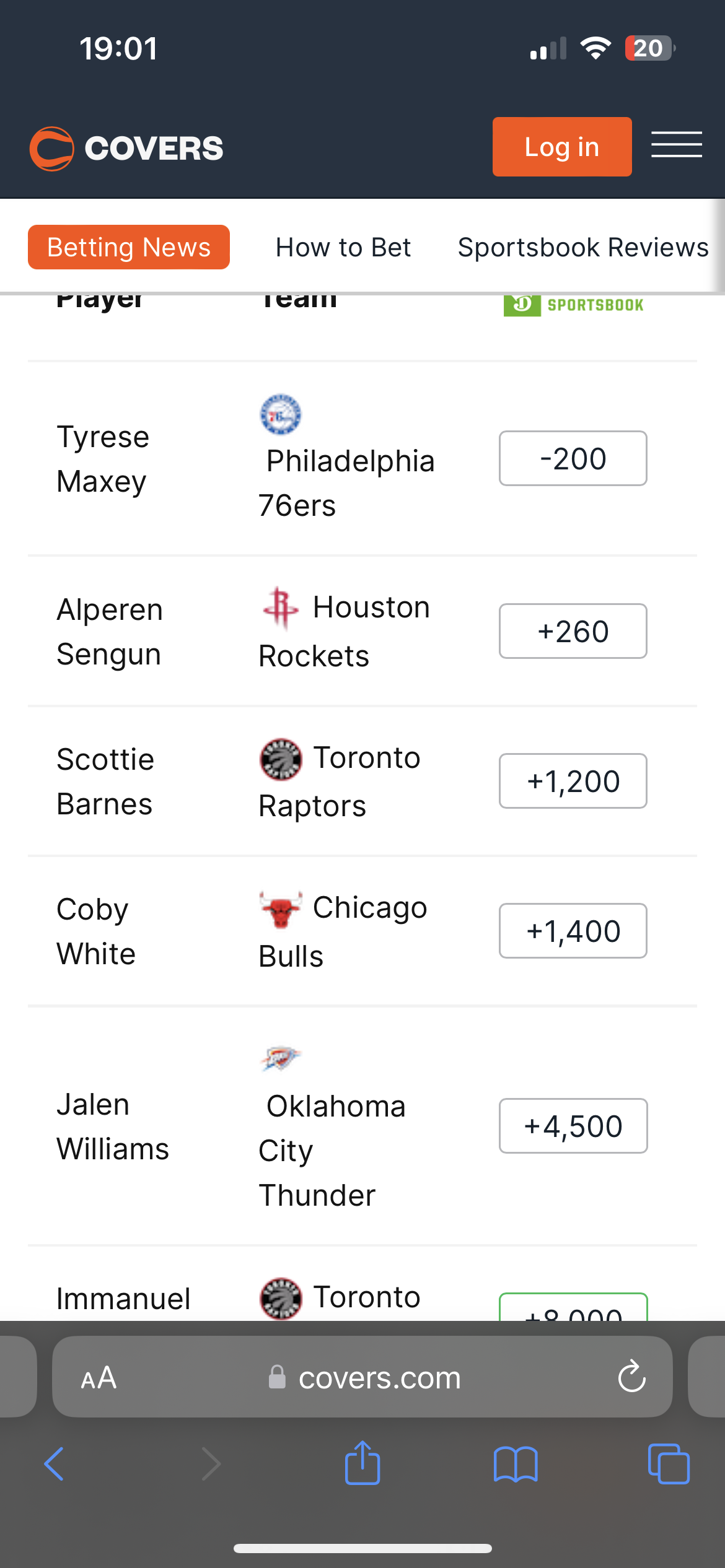Open the hamburger menu
This screenshot has width=725, height=1568.
(x=676, y=146)
